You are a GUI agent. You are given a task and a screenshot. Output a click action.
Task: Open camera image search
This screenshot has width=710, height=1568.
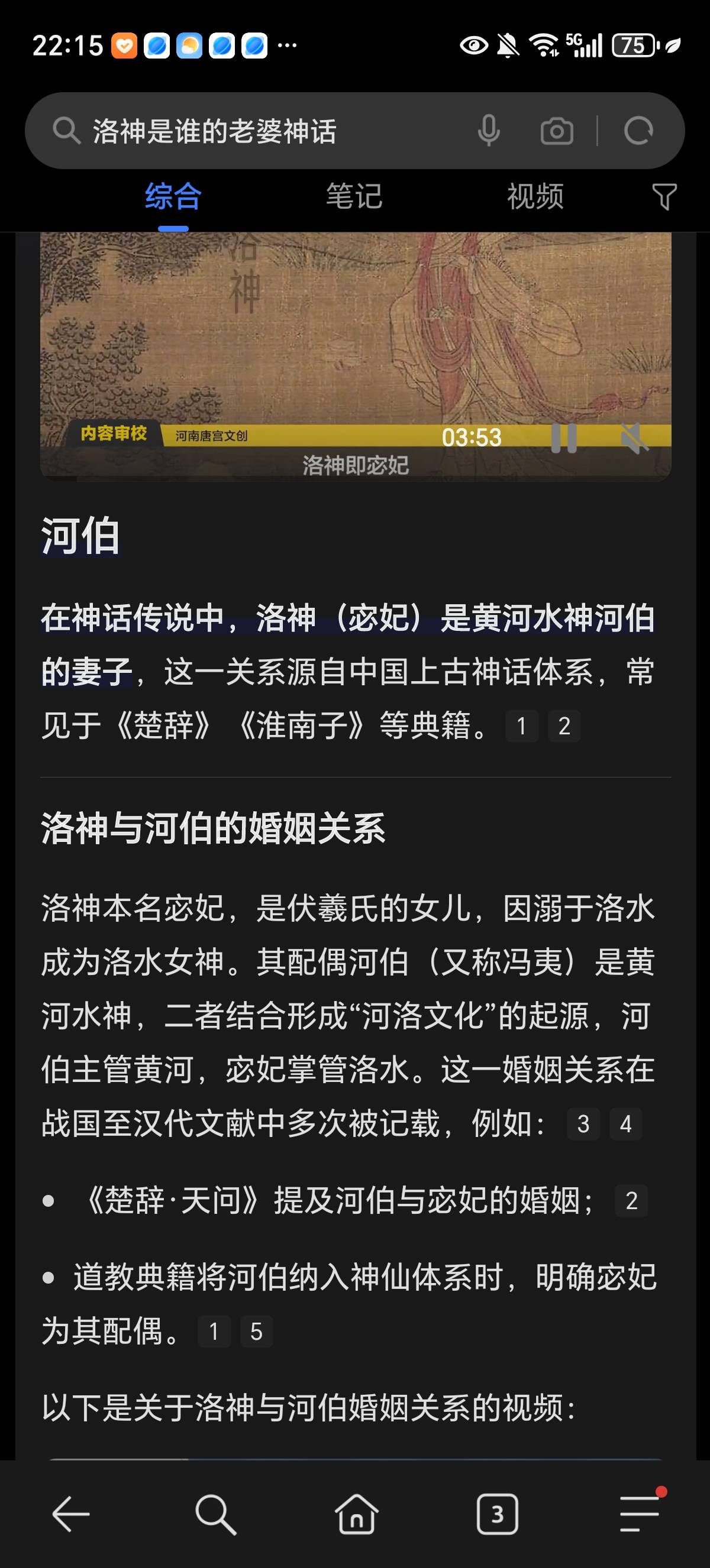[x=557, y=131]
